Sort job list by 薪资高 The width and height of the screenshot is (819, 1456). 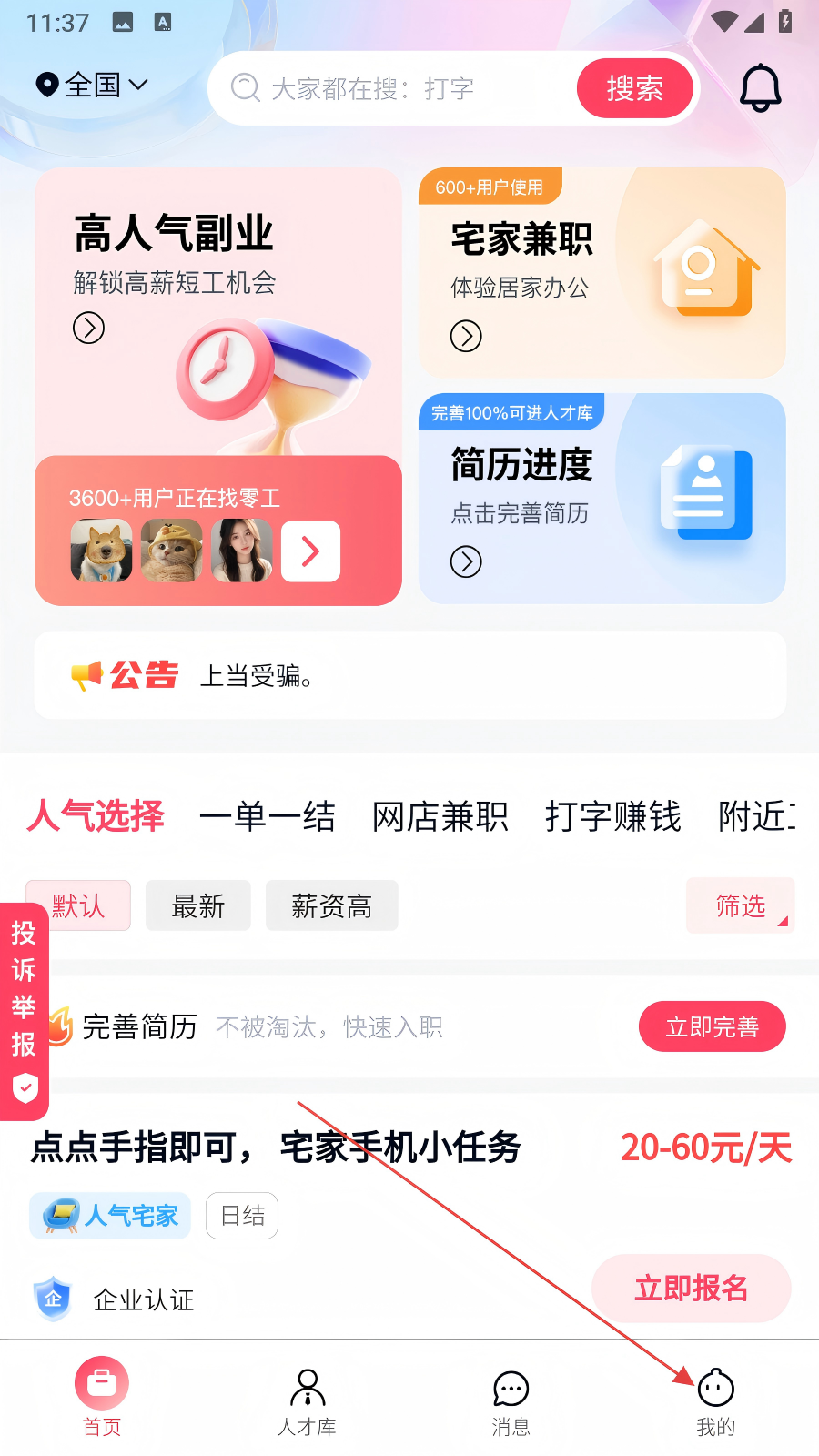pos(331,905)
